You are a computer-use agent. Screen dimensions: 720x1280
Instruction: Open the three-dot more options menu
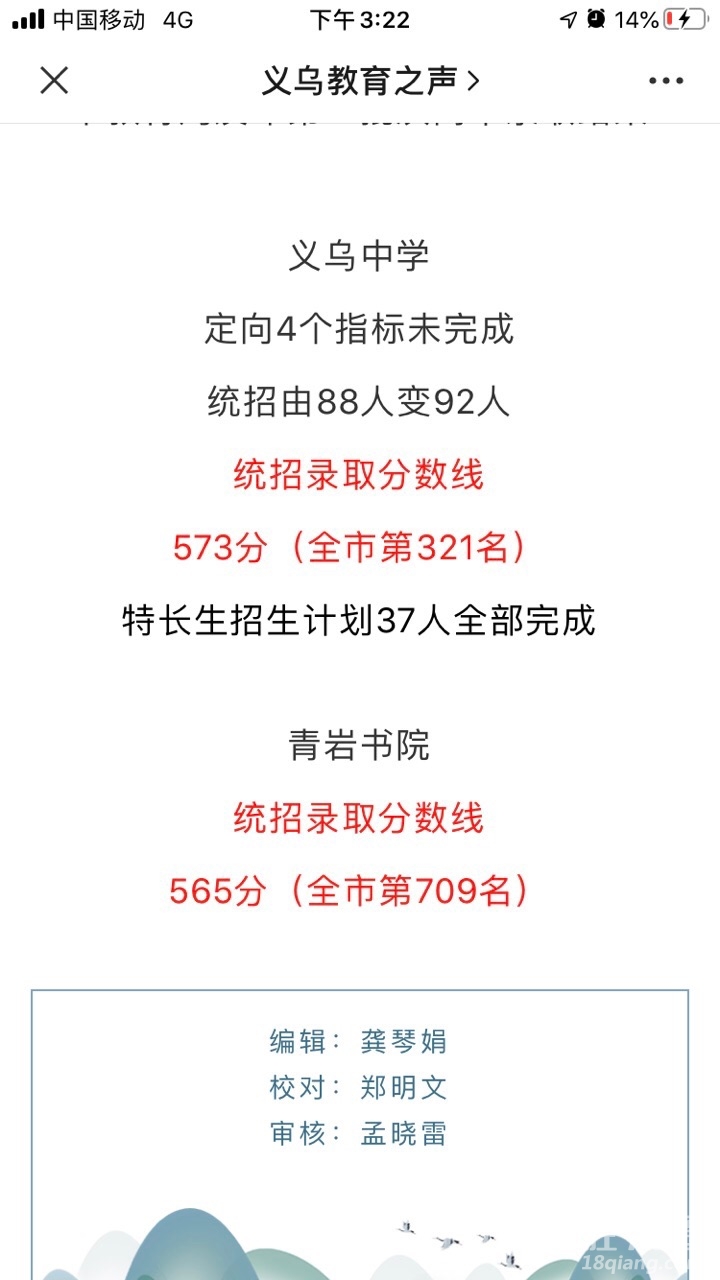[665, 81]
